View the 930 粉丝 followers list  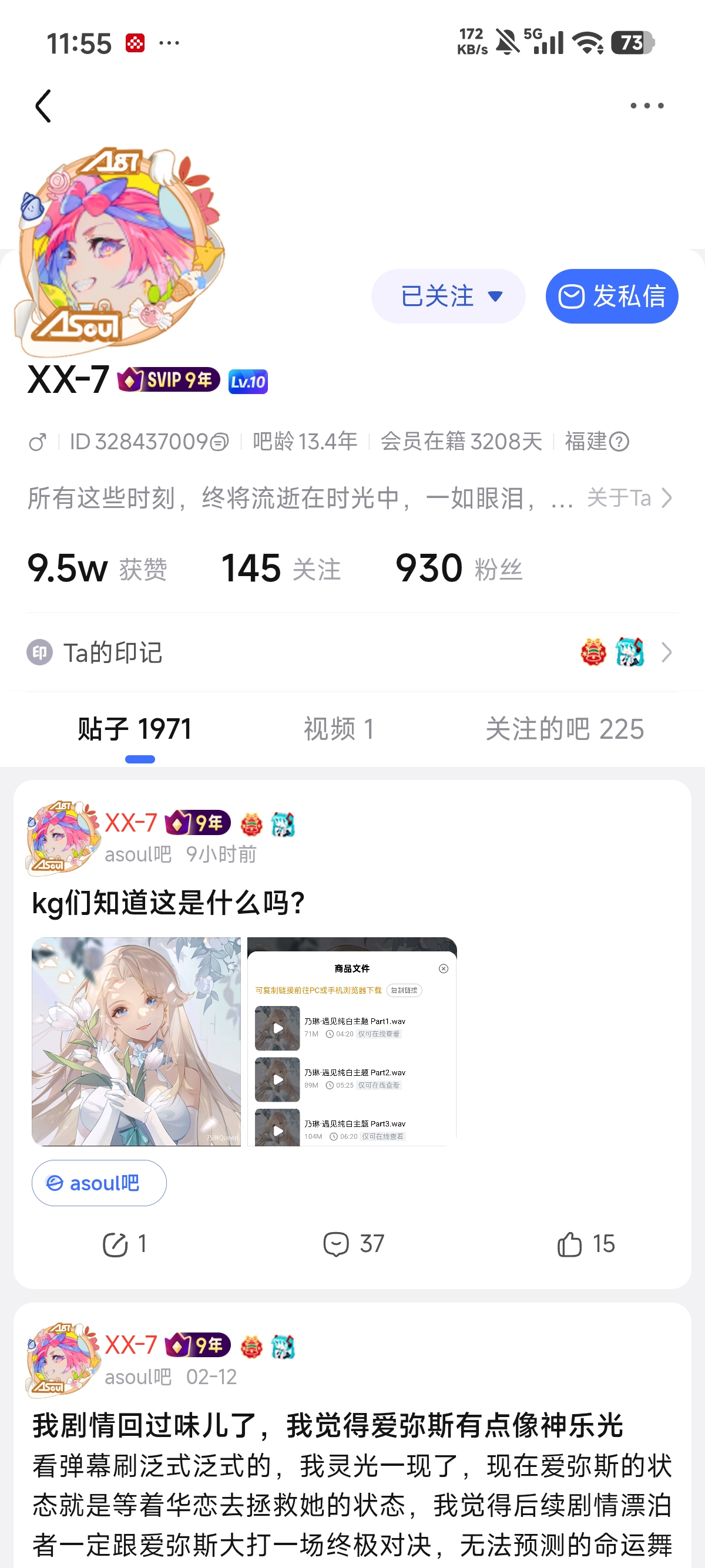[459, 568]
